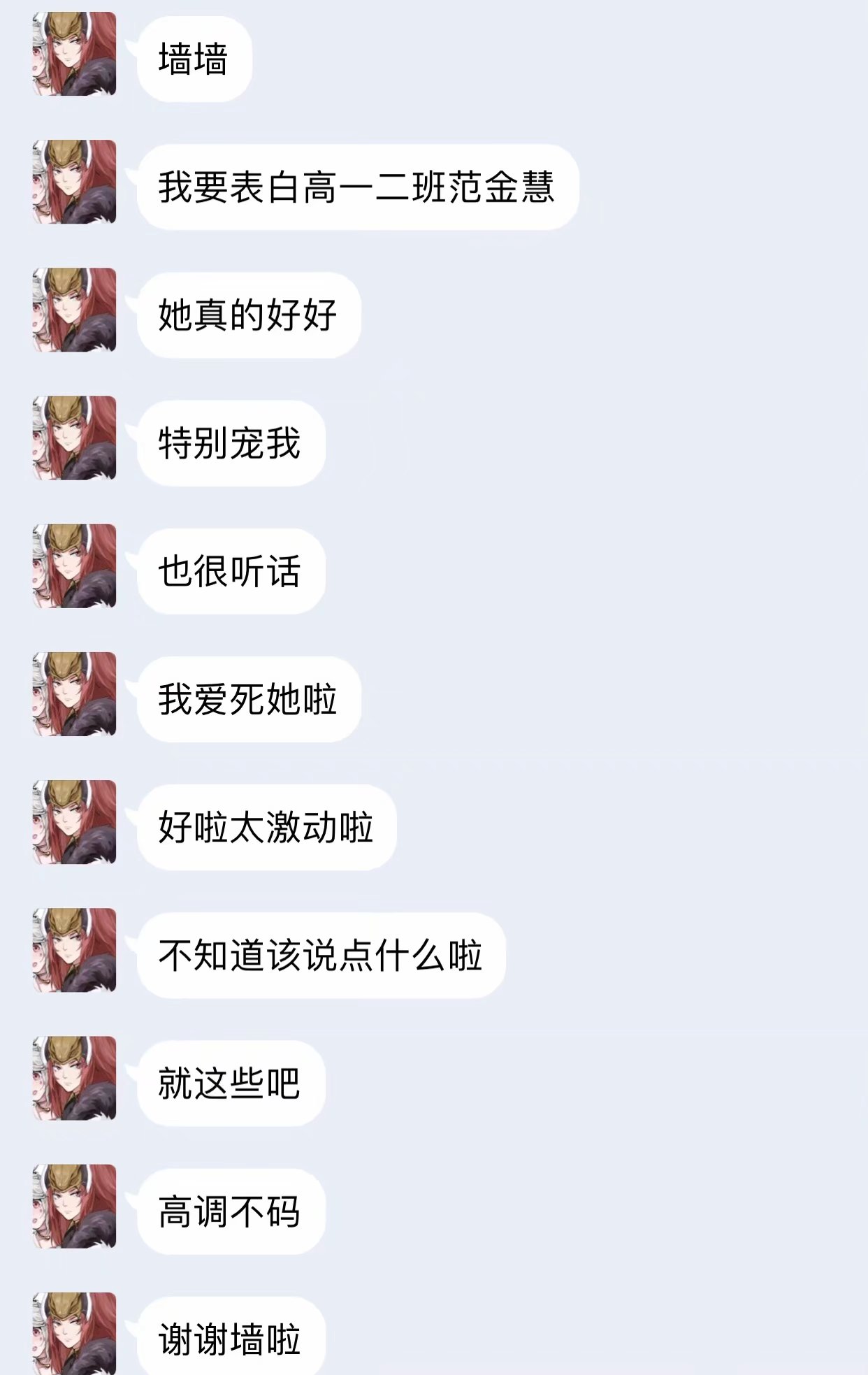Open the avatar next to 就这些吧
Viewport: 868px width, 1375px height.
tap(74, 1077)
